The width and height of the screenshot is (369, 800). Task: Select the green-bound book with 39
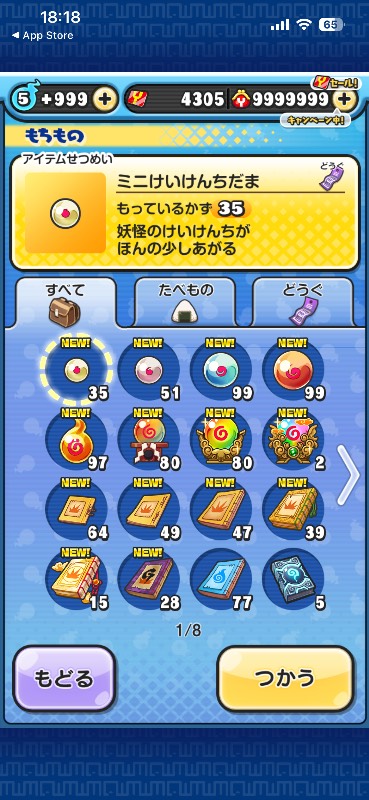point(293,509)
